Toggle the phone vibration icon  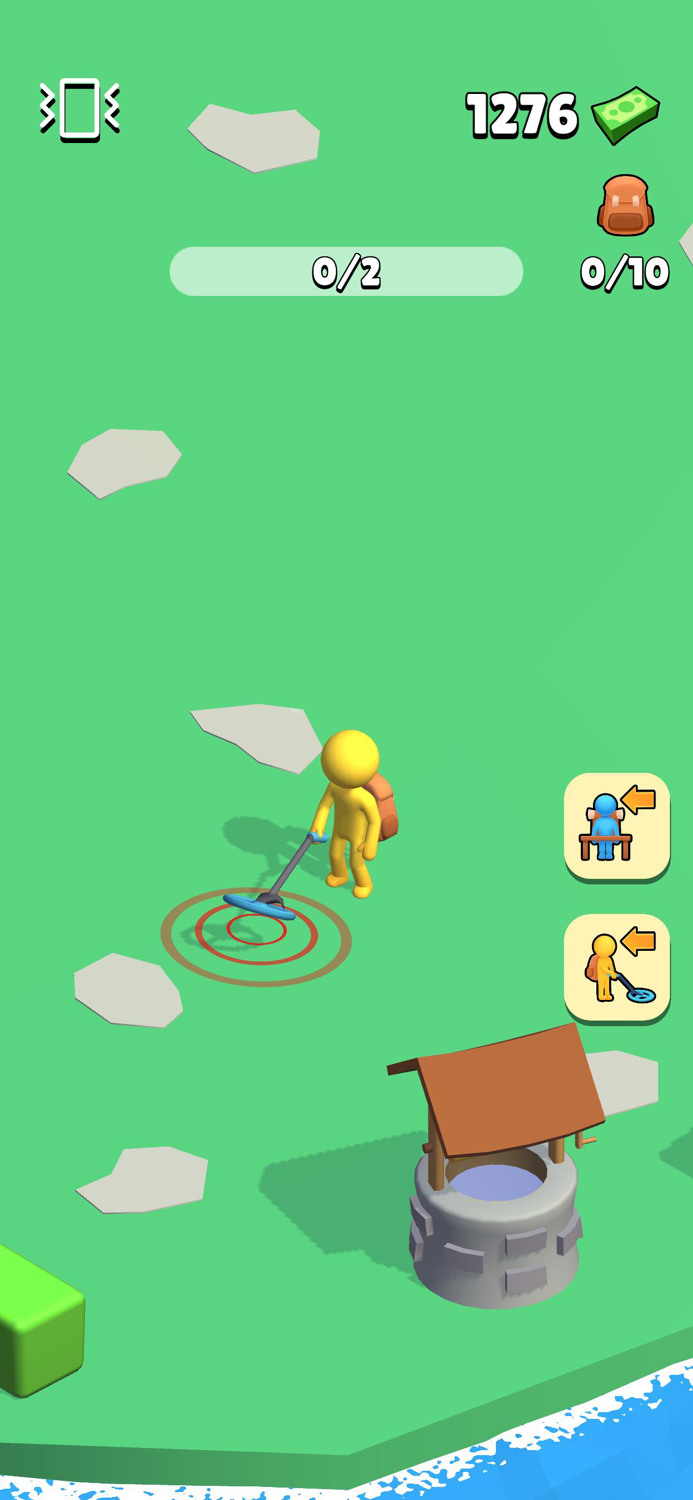tap(80, 108)
